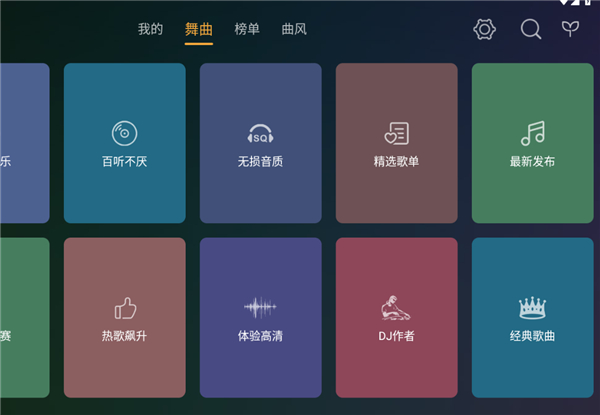Open the 经典歌曲 card
Screen dimensions: 600x415
(x=532, y=318)
